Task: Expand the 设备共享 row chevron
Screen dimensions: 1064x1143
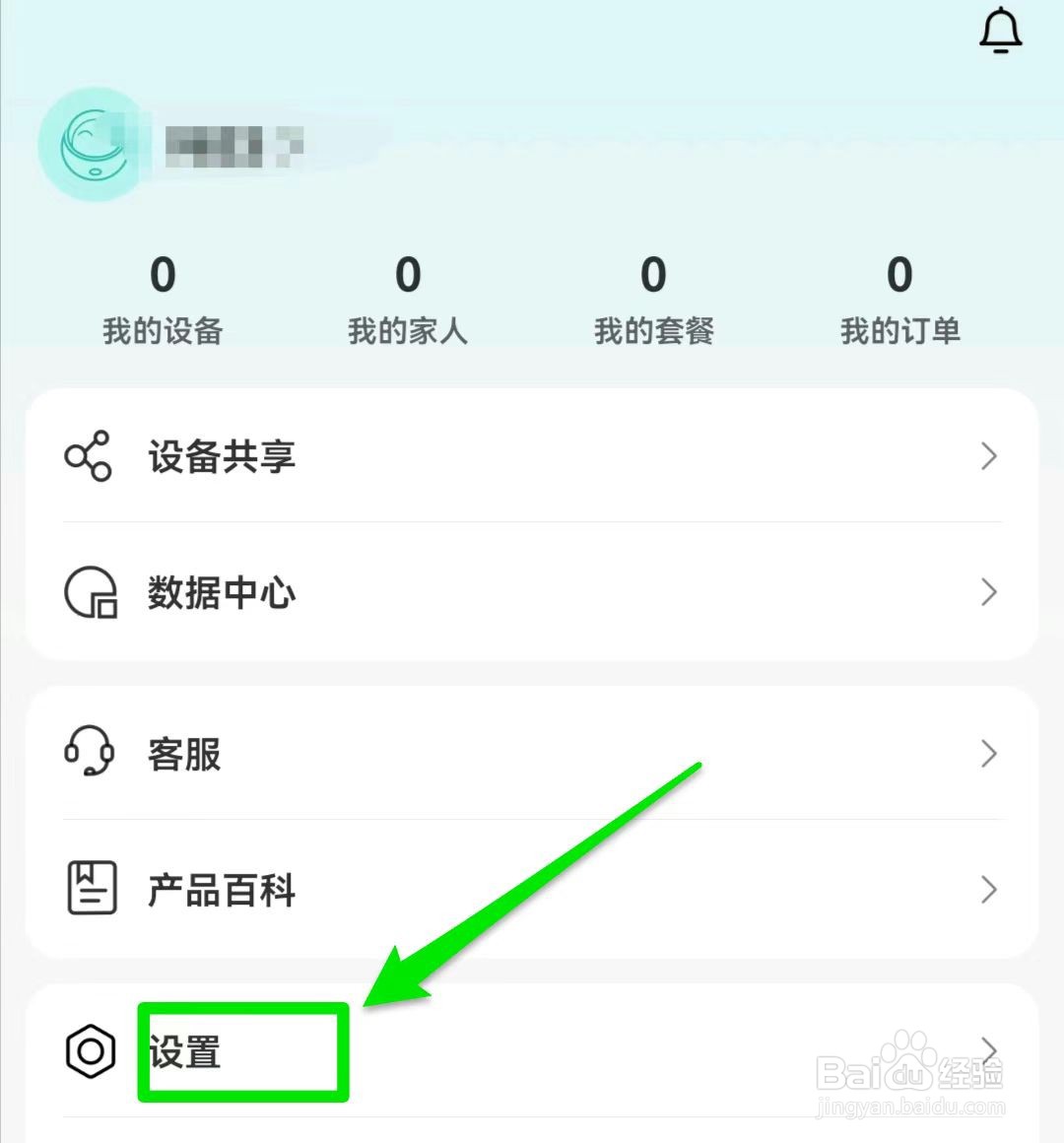Action: coord(989,455)
